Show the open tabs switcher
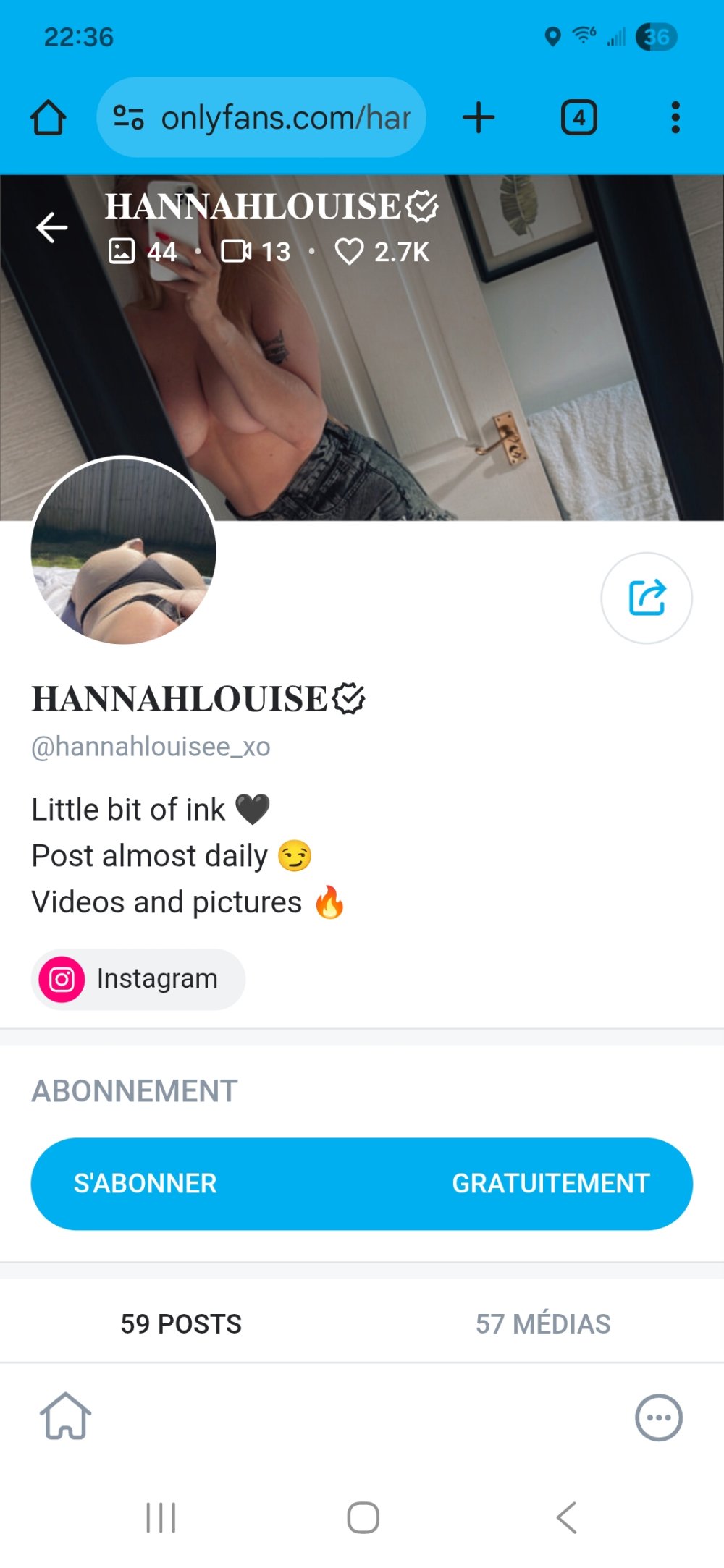 click(x=578, y=118)
